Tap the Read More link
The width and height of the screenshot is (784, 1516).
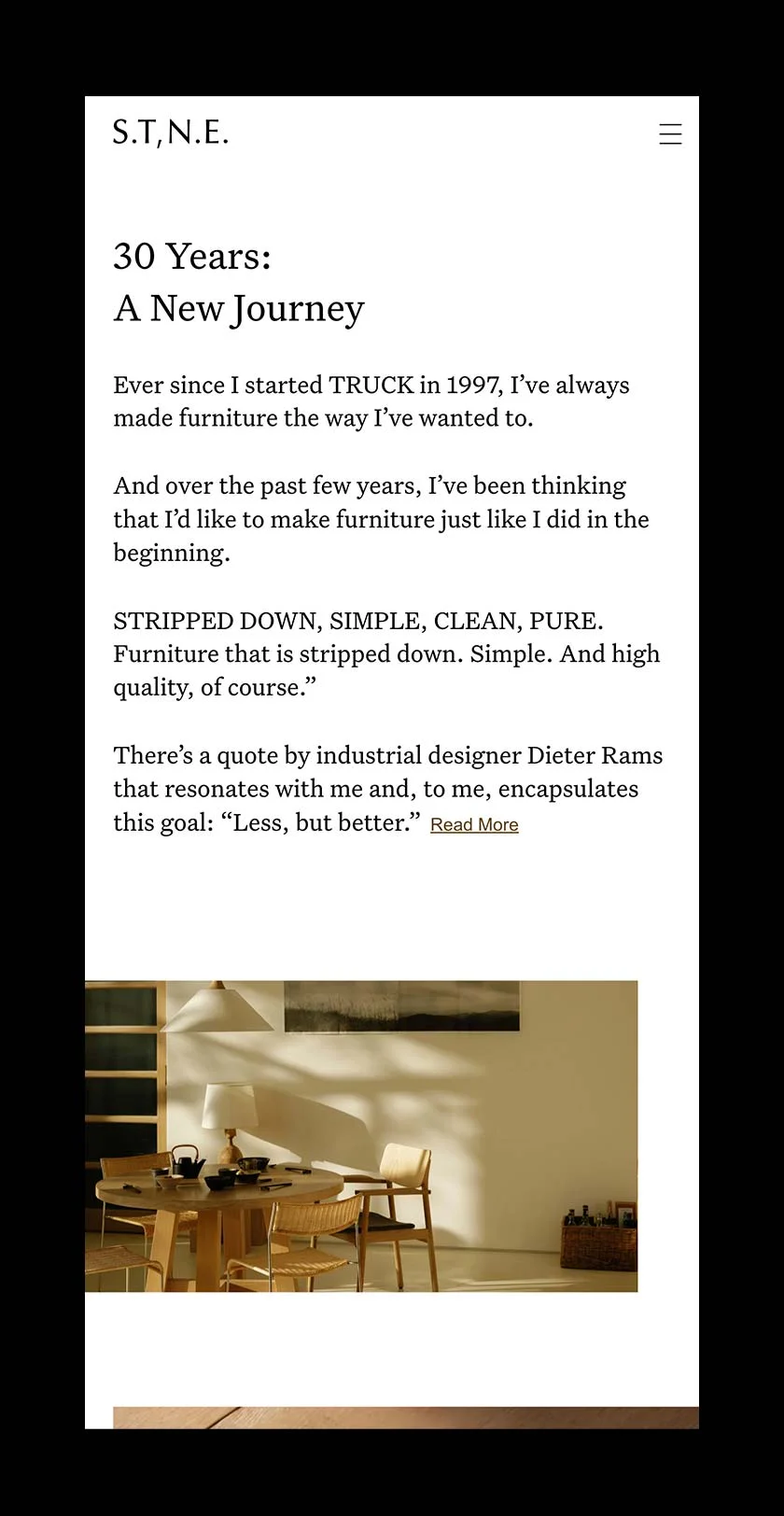(x=474, y=825)
